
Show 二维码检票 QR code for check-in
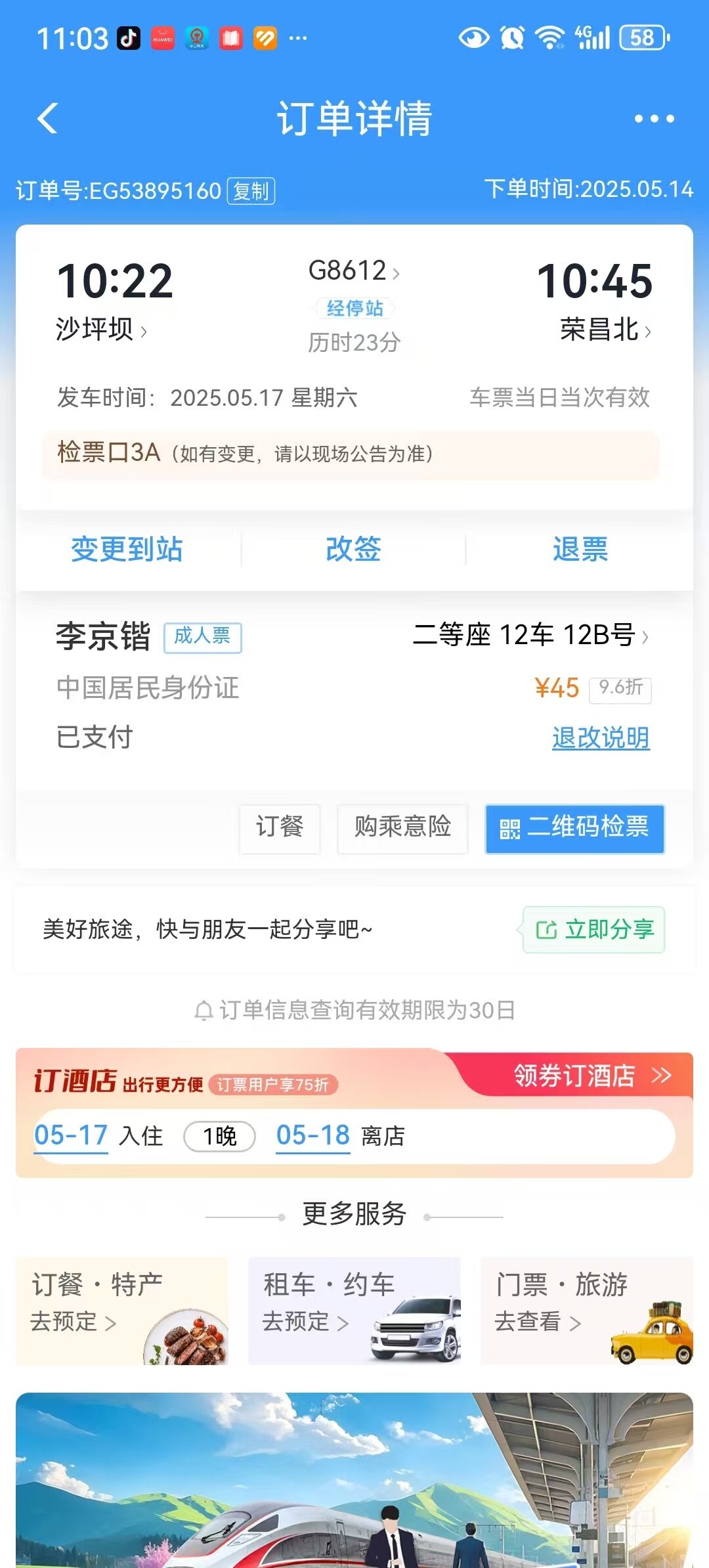click(574, 828)
